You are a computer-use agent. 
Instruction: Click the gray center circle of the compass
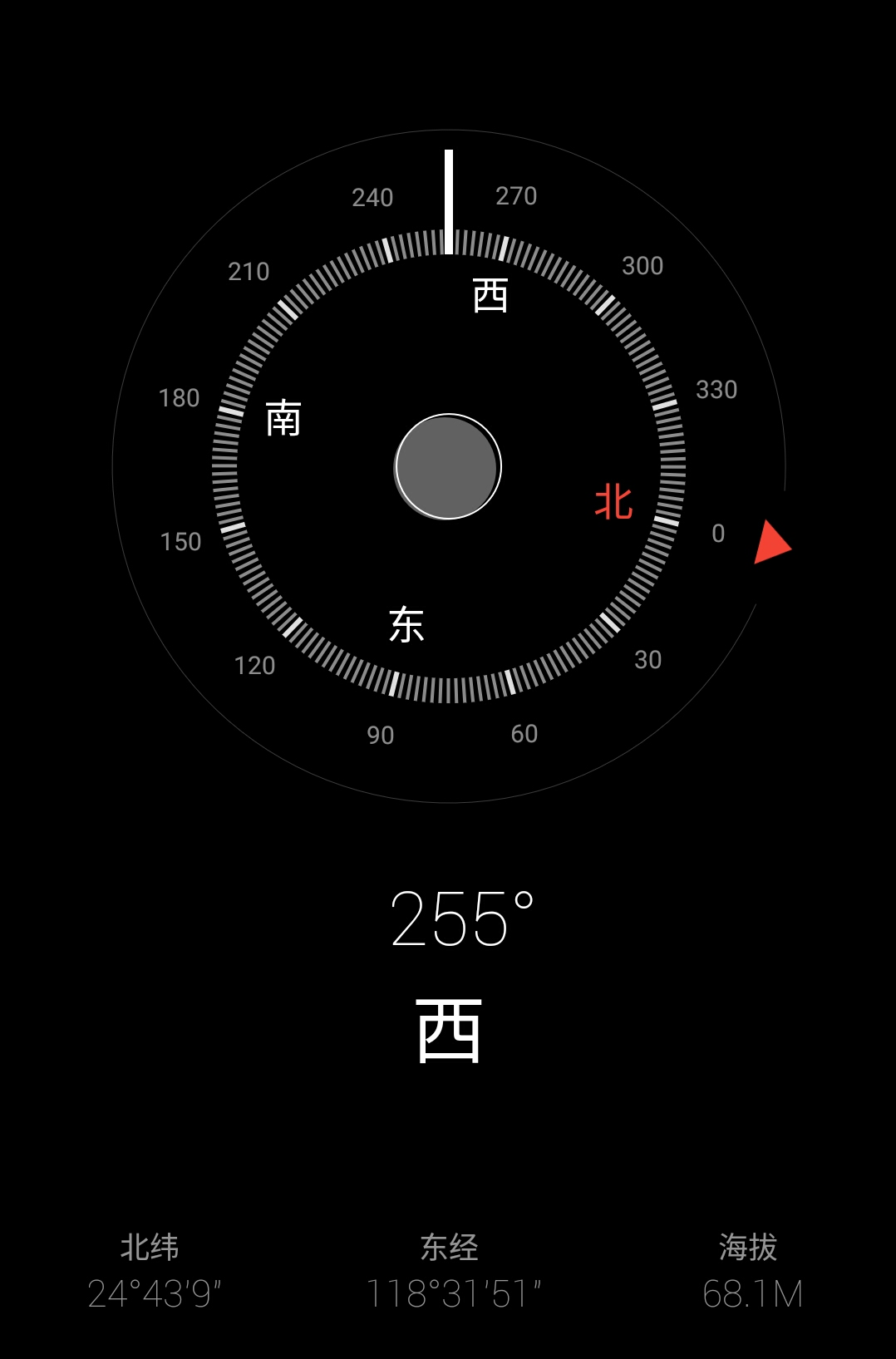pyautogui.click(x=447, y=467)
